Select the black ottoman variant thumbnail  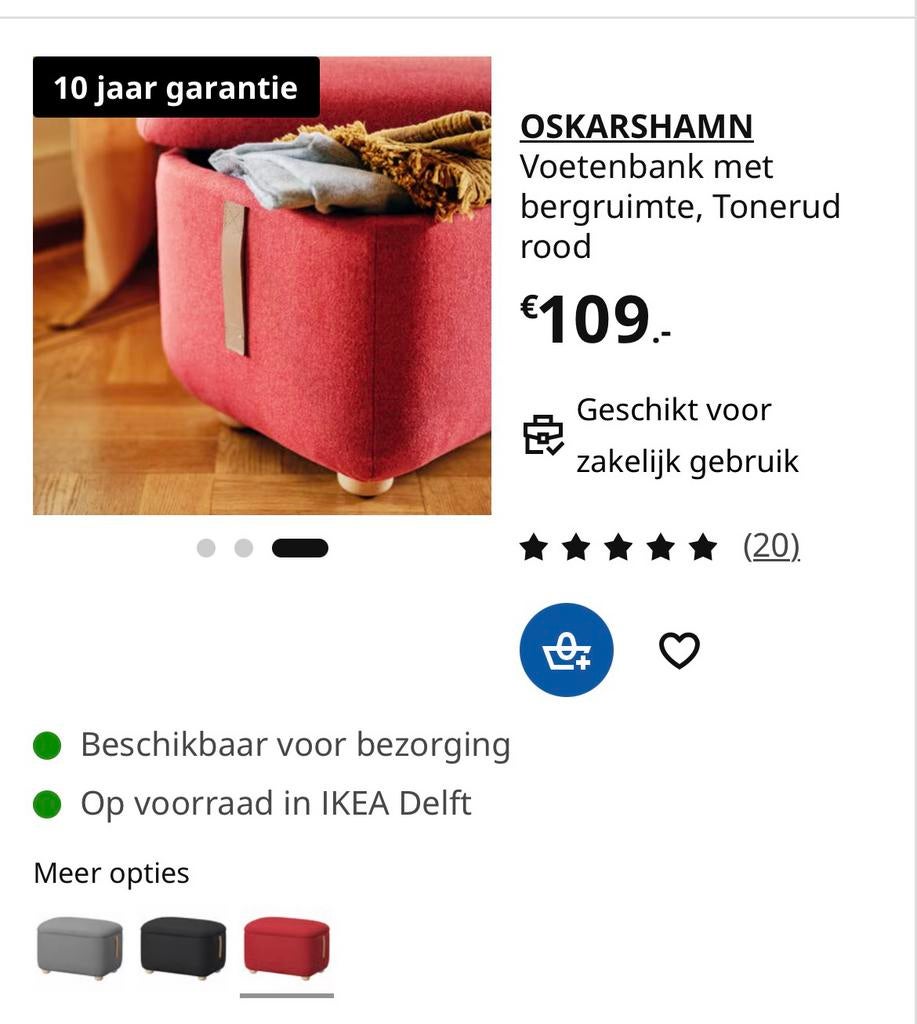[183, 946]
